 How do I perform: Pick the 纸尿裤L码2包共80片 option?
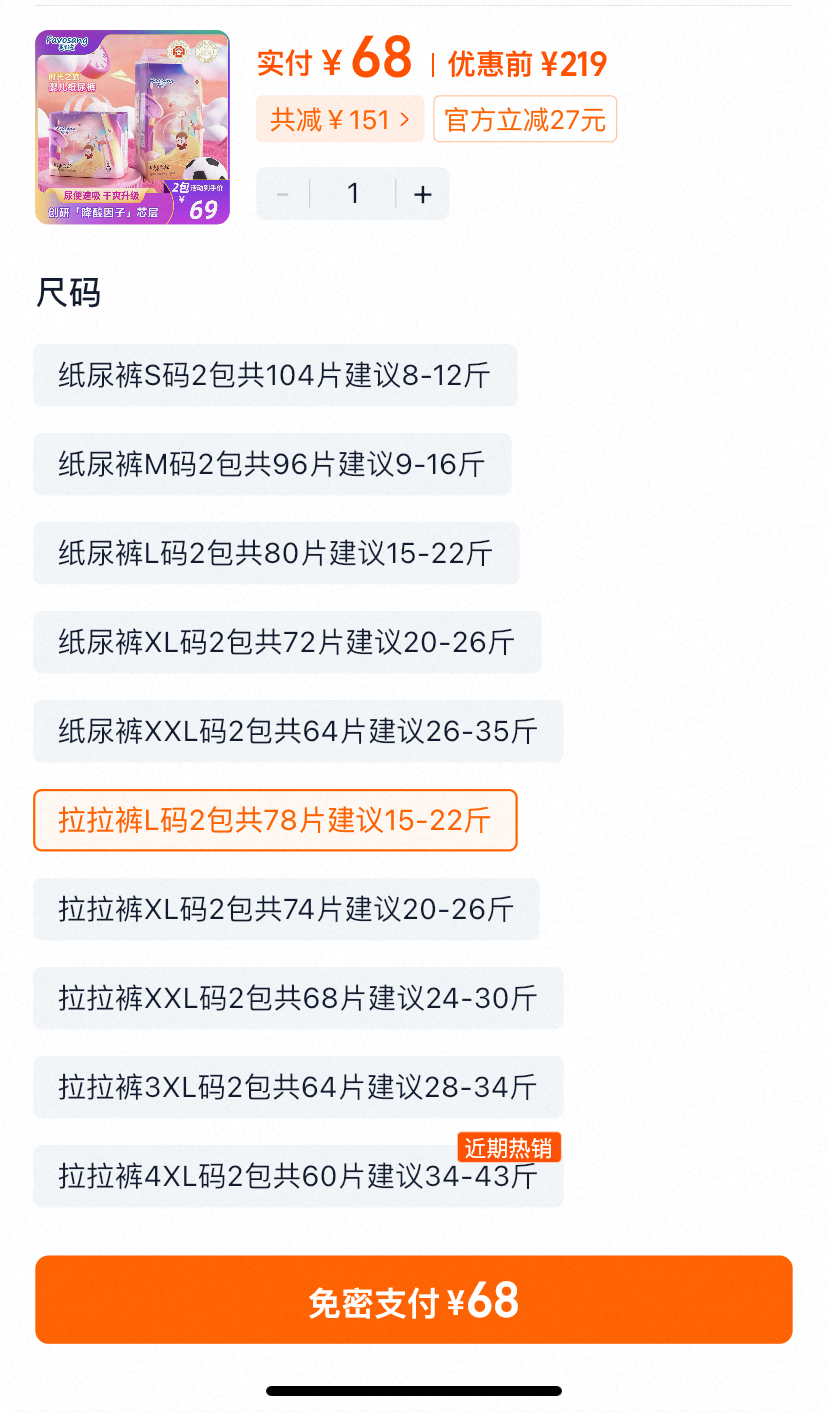click(x=276, y=553)
